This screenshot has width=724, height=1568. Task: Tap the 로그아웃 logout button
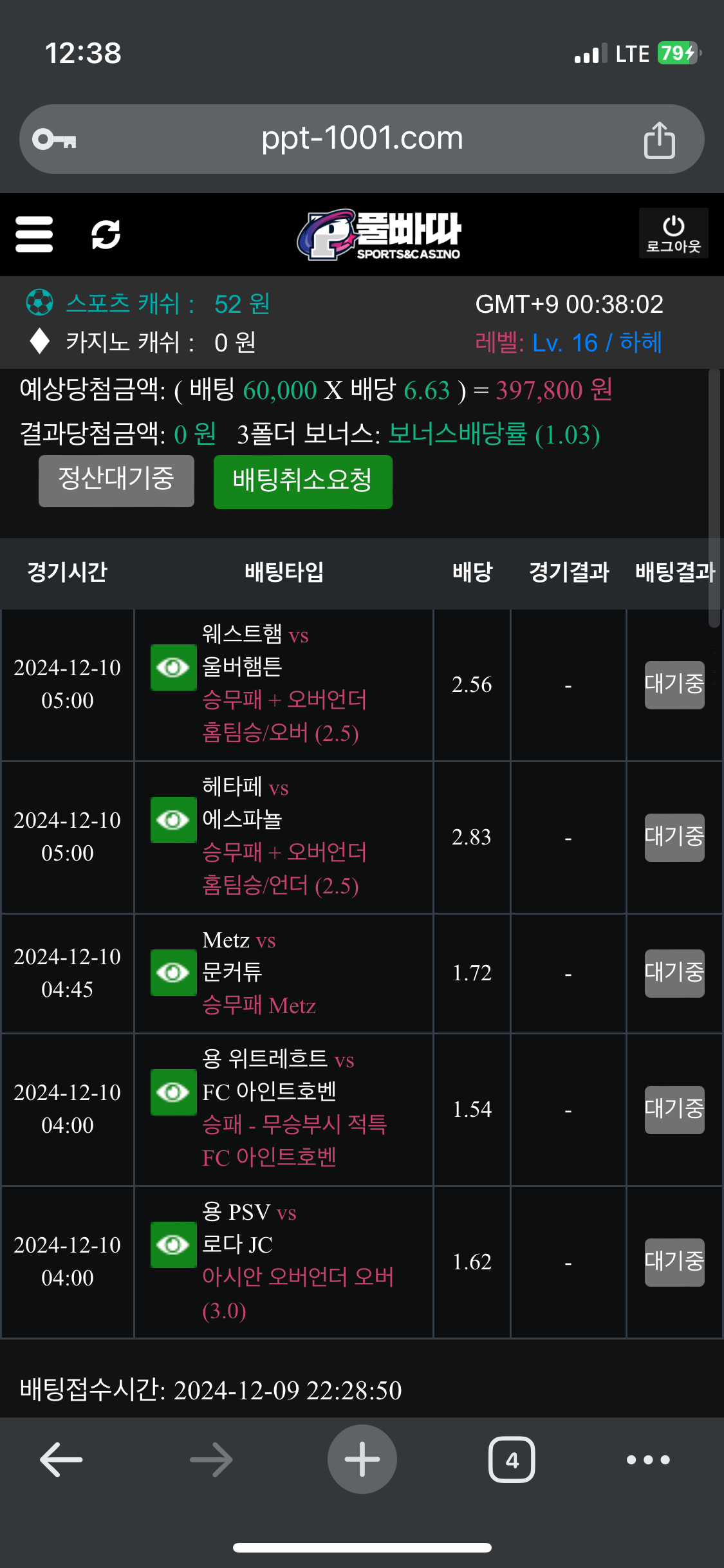(x=673, y=234)
